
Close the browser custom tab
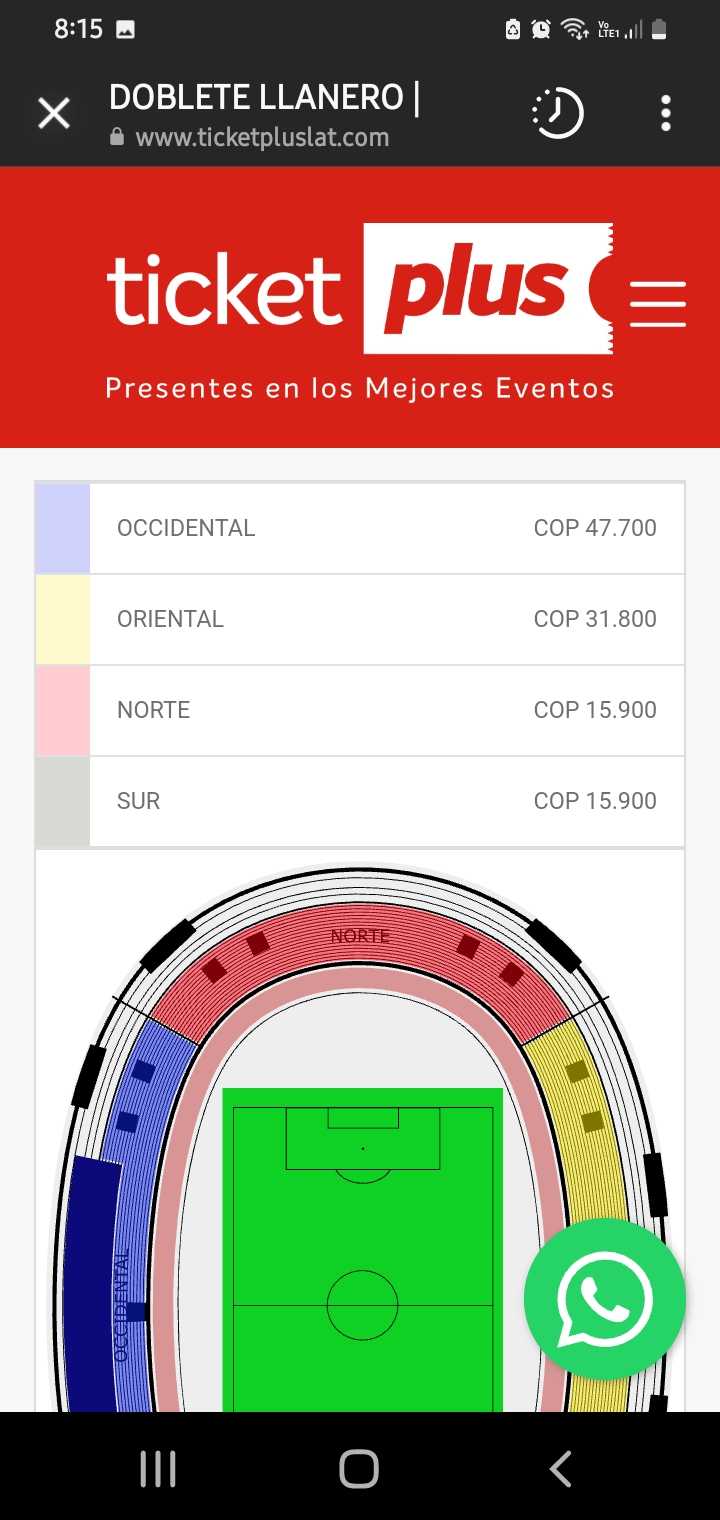point(54,114)
